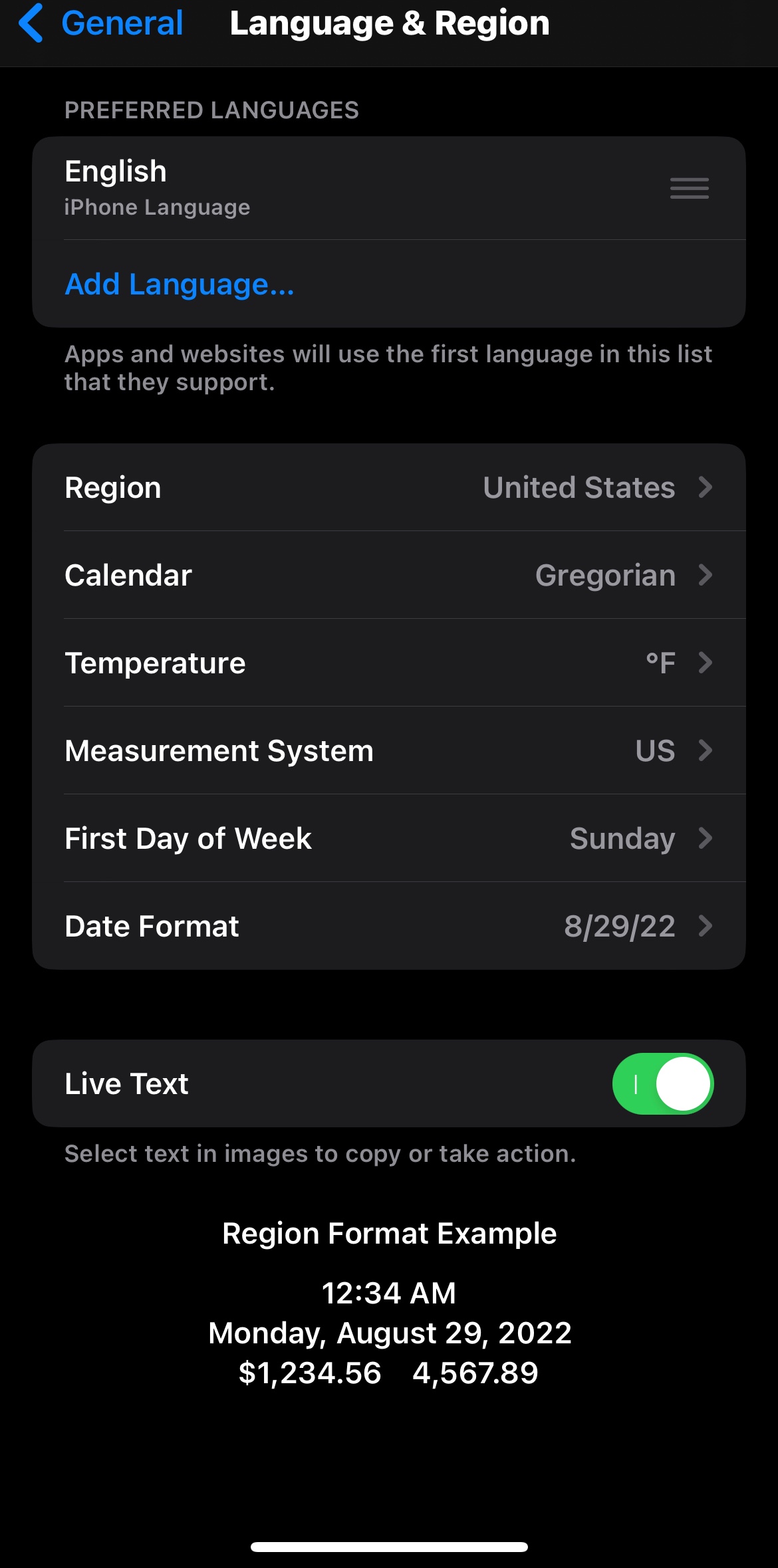Tap Add Language
778x1568 pixels.
click(x=180, y=284)
